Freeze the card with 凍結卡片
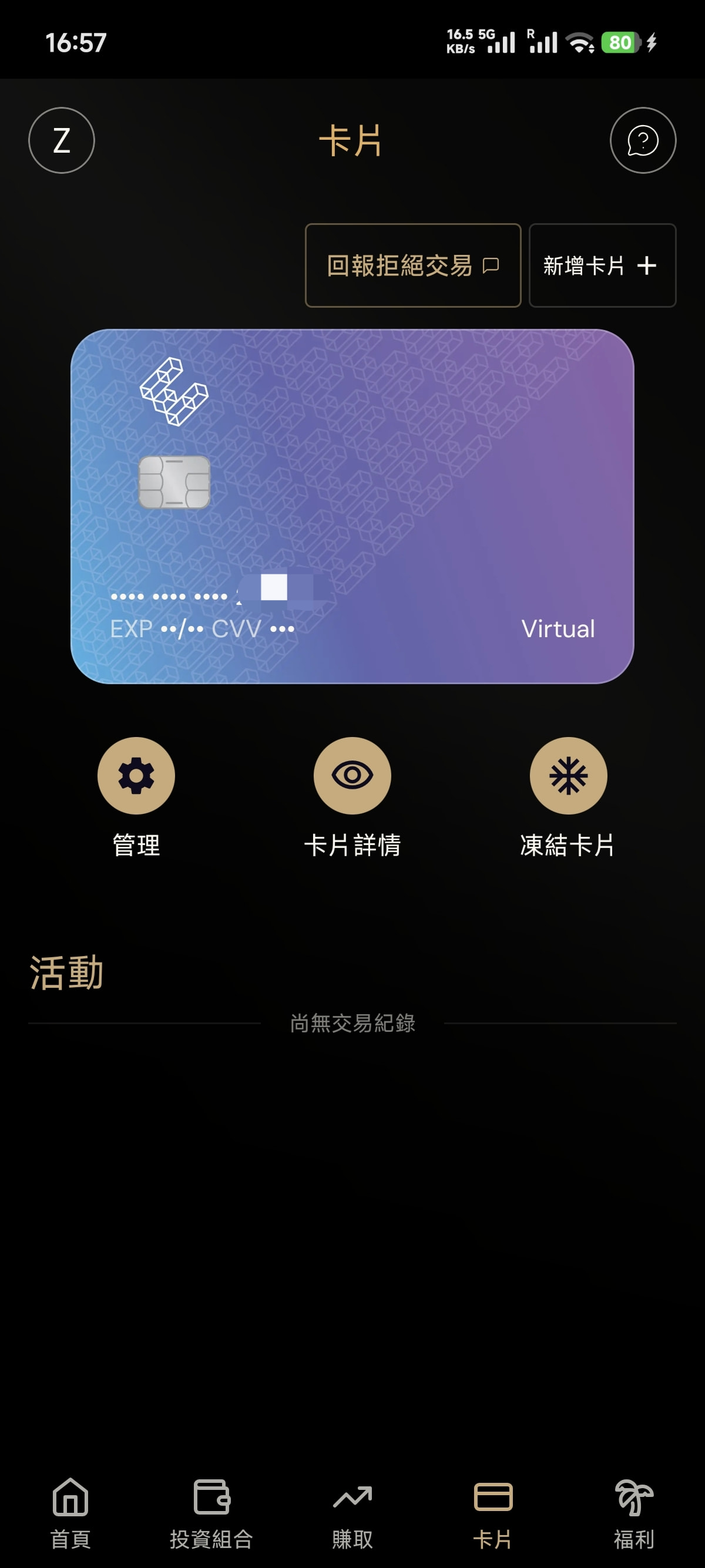Screen dimensions: 705x1568 568,798
